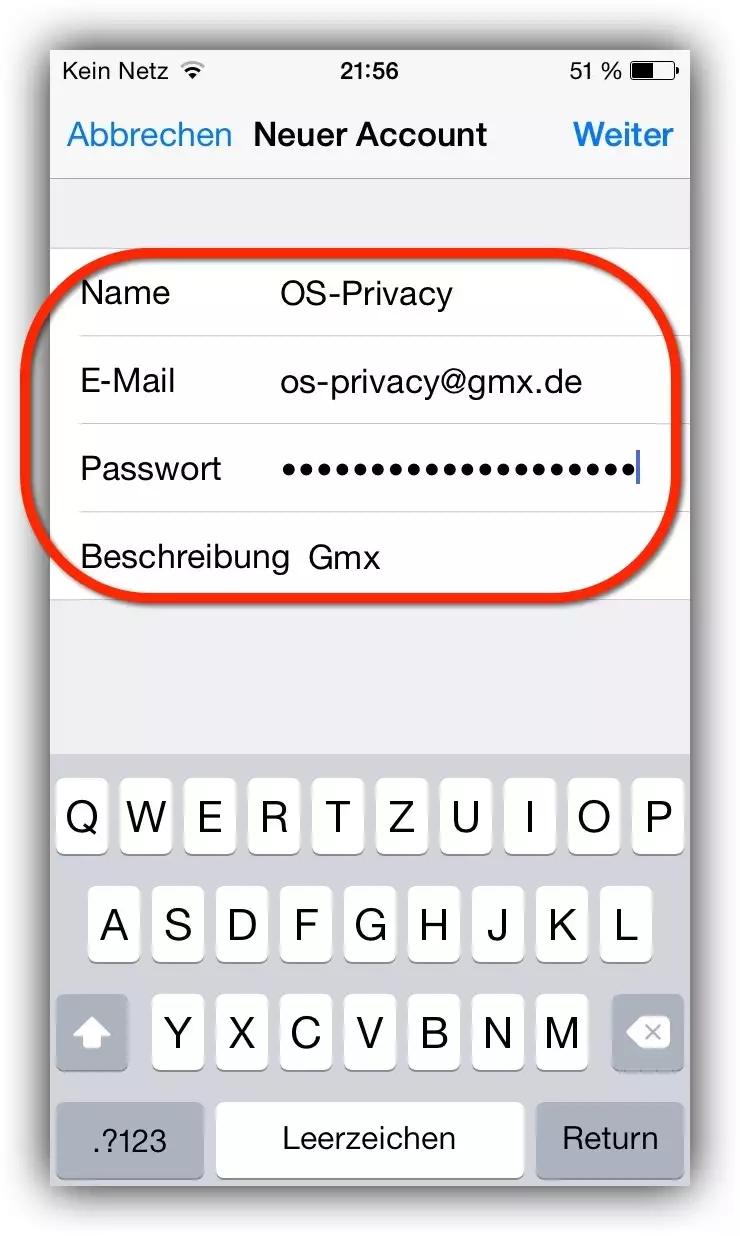Hit the Return key on the keyboard
This screenshot has height=1236, width=740.
(x=610, y=1139)
